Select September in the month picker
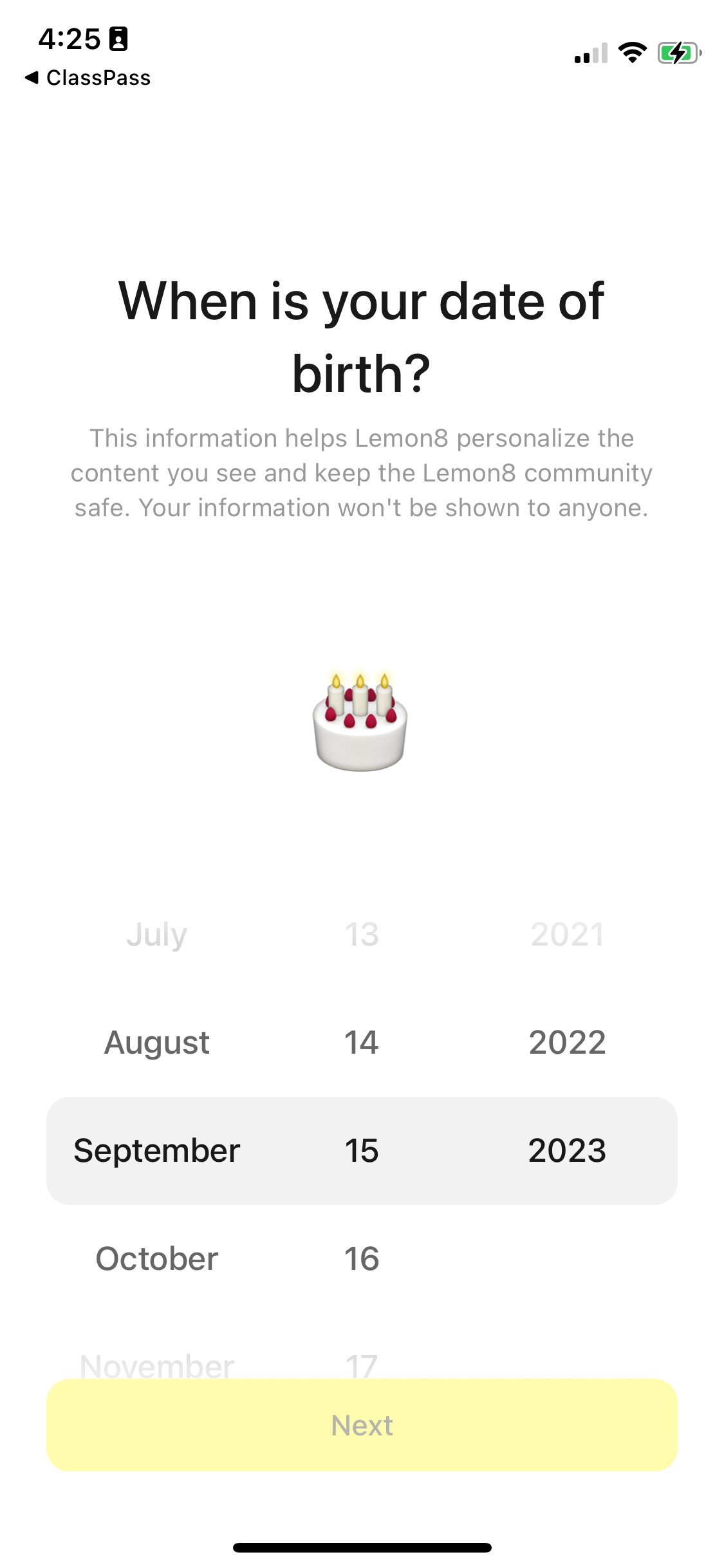The width and height of the screenshot is (724, 1568). [x=156, y=1150]
